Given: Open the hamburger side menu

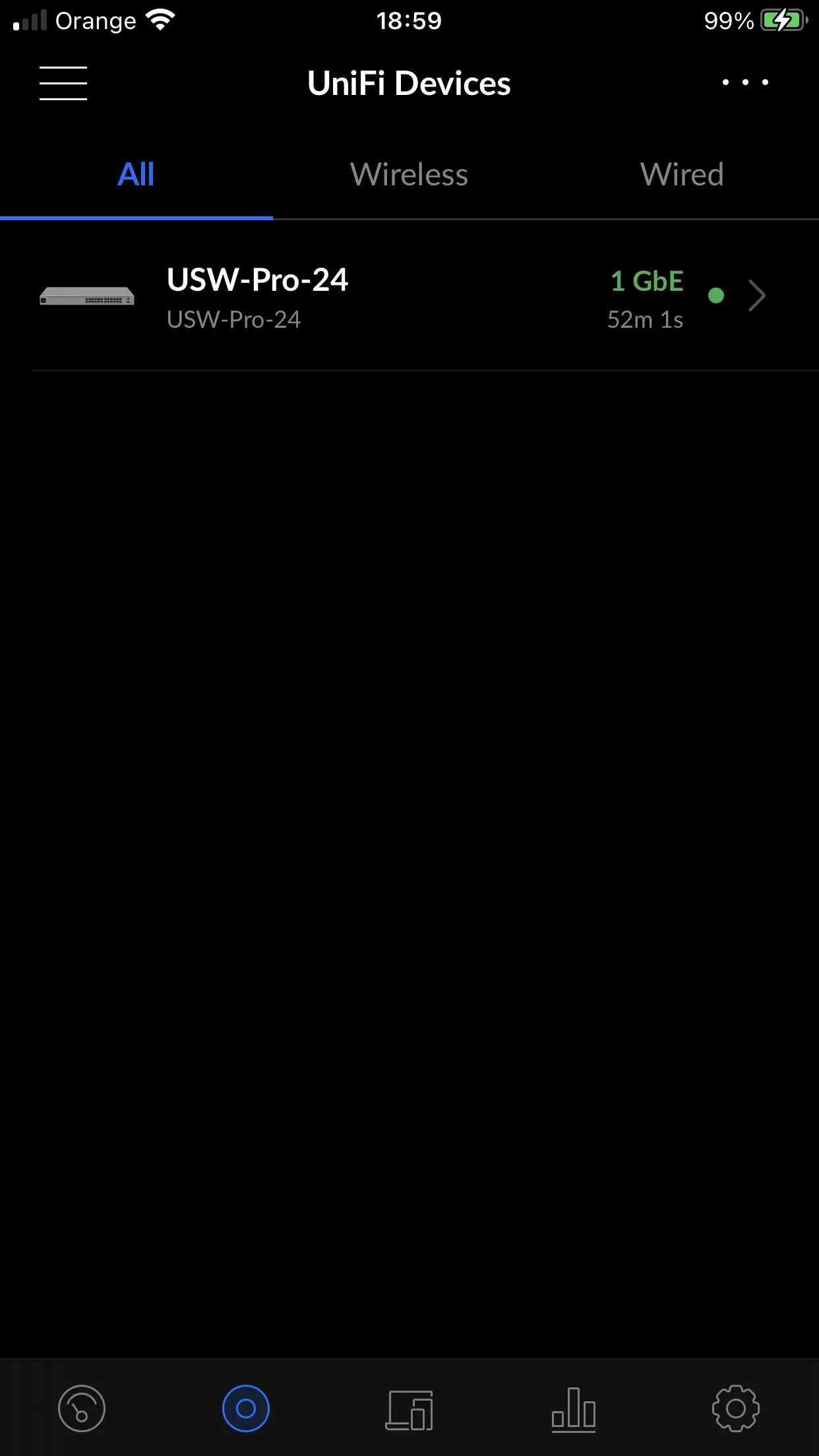Looking at the screenshot, I should coord(63,84).
